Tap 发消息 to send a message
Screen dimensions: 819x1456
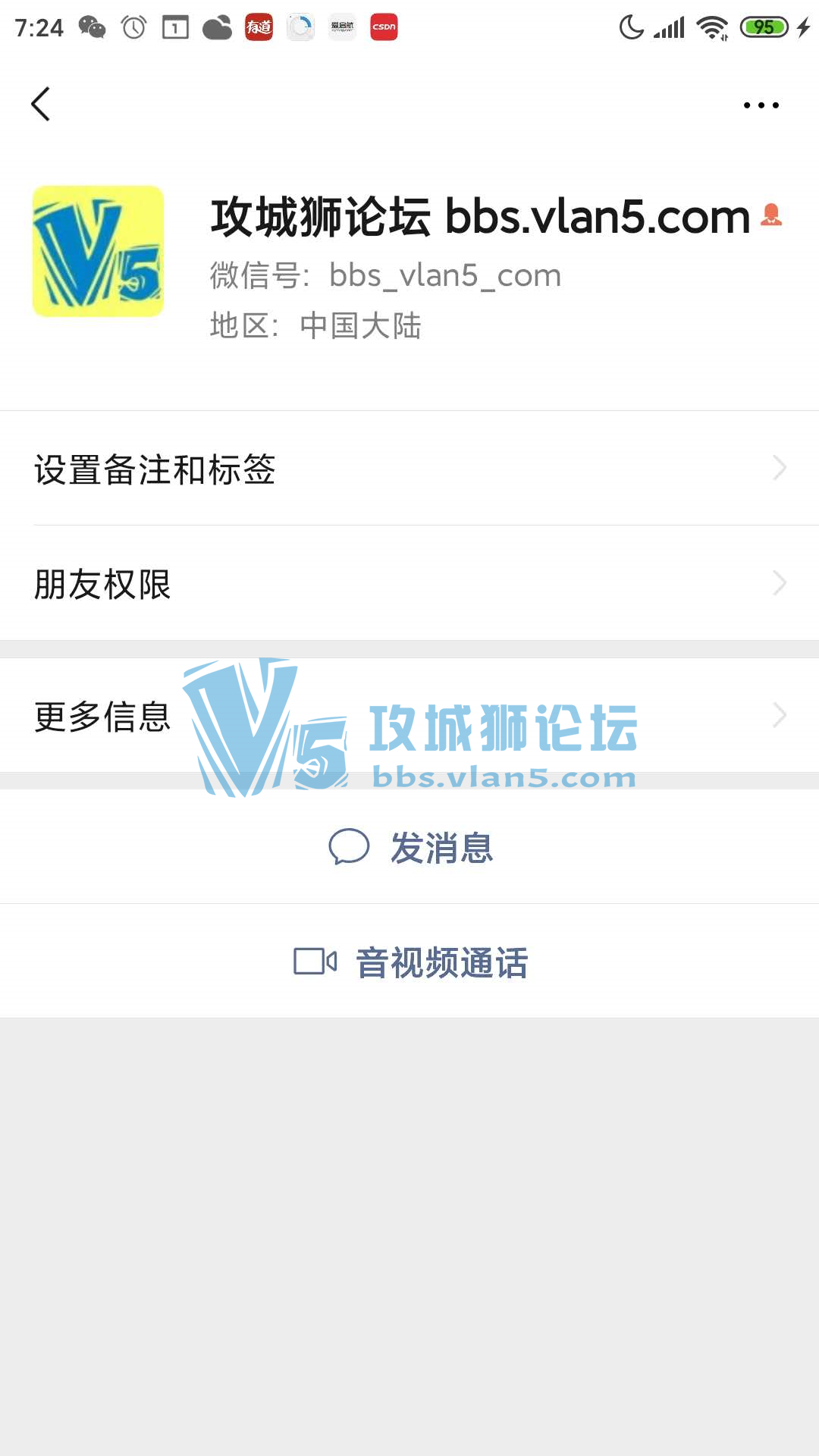409,847
